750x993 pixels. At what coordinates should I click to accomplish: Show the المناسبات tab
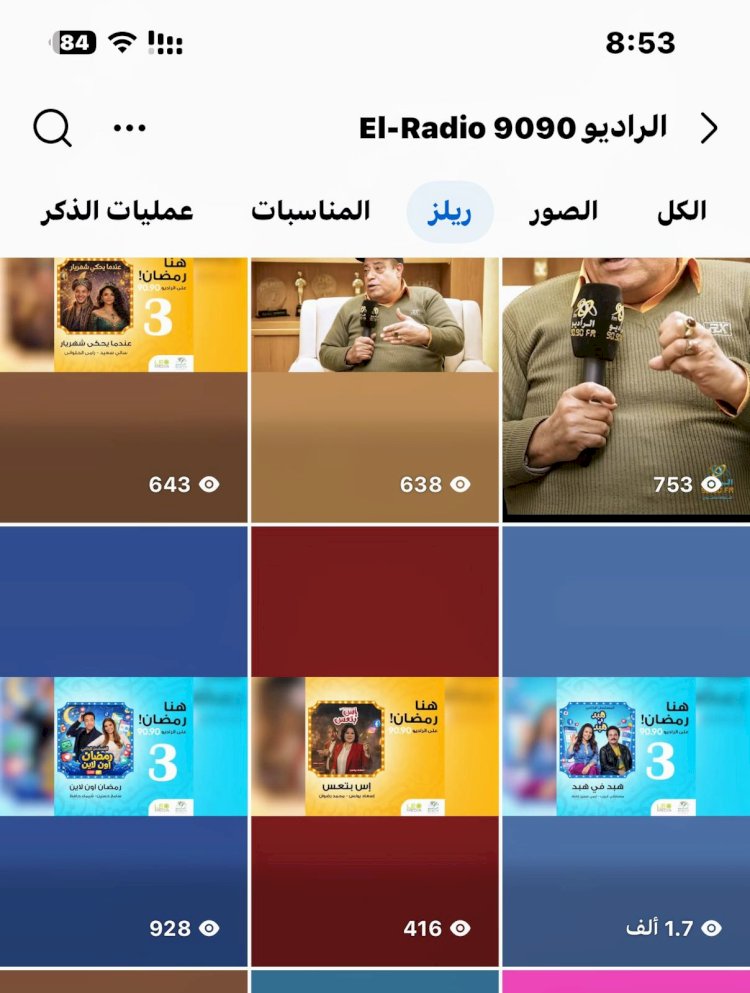tap(310, 211)
